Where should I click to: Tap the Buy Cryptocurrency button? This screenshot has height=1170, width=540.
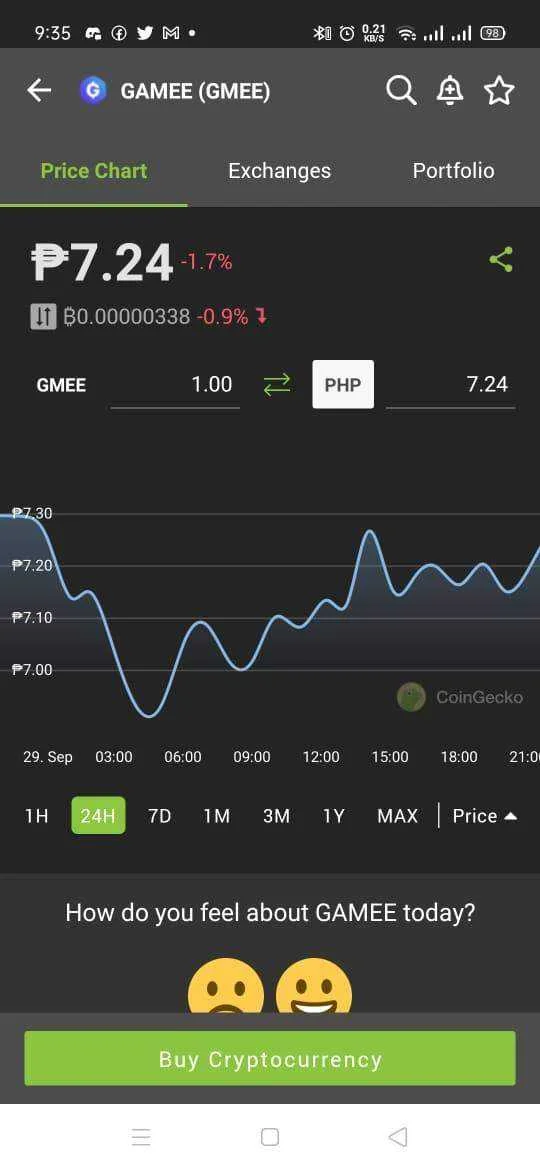point(270,1058)
